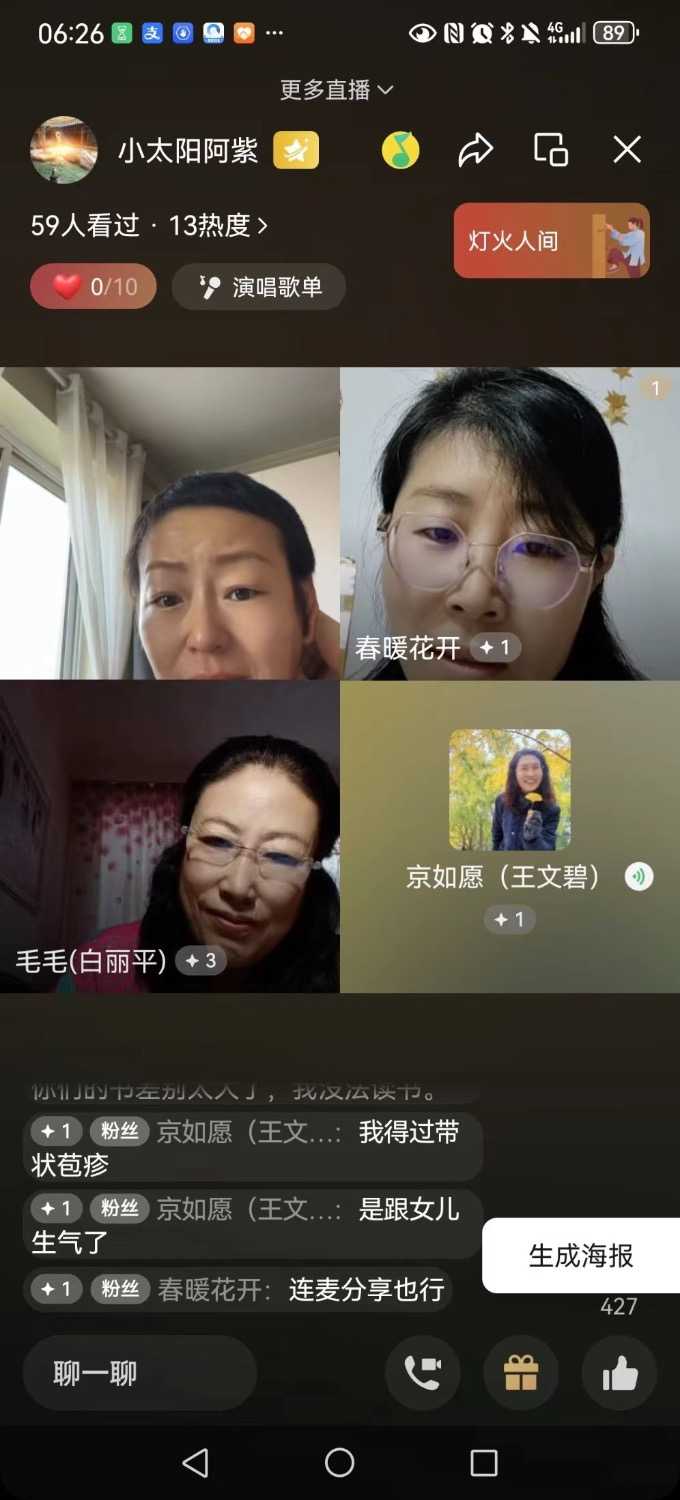Open the 演唱歌单 song list

(259, 287)
